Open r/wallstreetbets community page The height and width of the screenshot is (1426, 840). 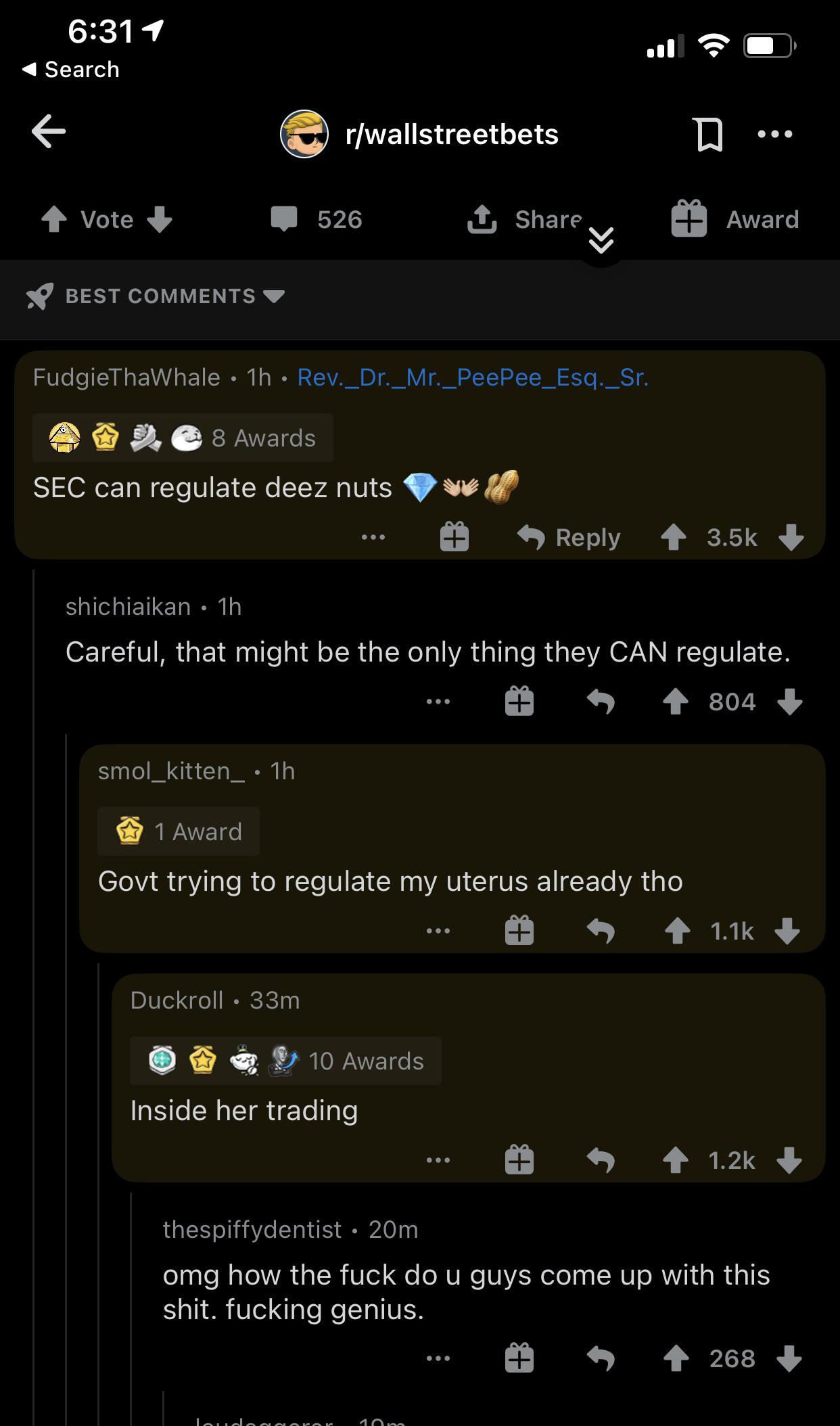coord(421,134)
